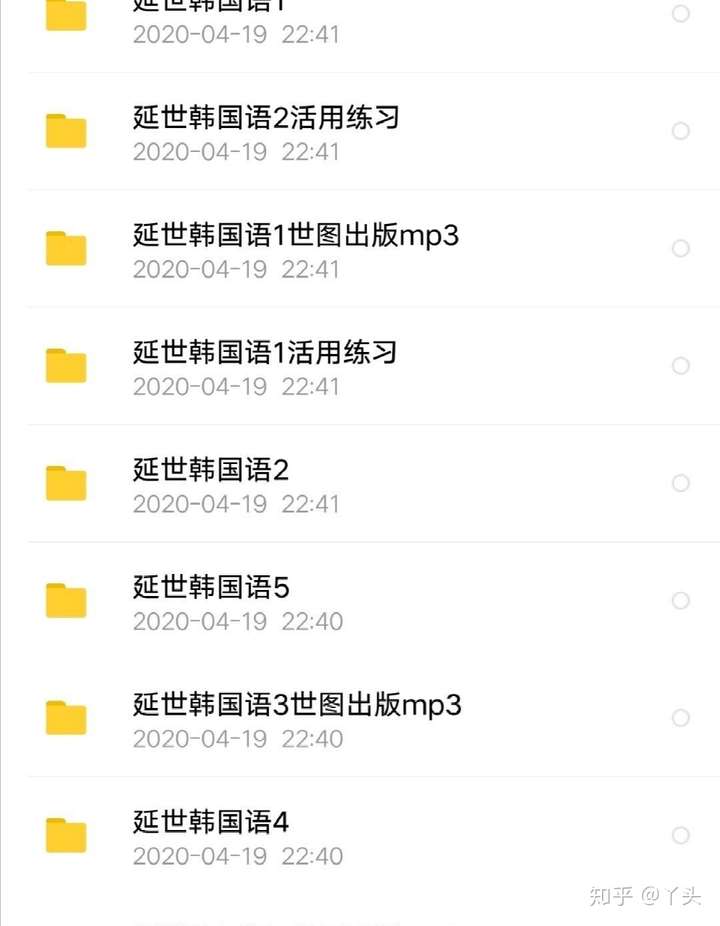
Task: Tap the 知乎 @丫头 watermark
Action: tap(638, 897)
